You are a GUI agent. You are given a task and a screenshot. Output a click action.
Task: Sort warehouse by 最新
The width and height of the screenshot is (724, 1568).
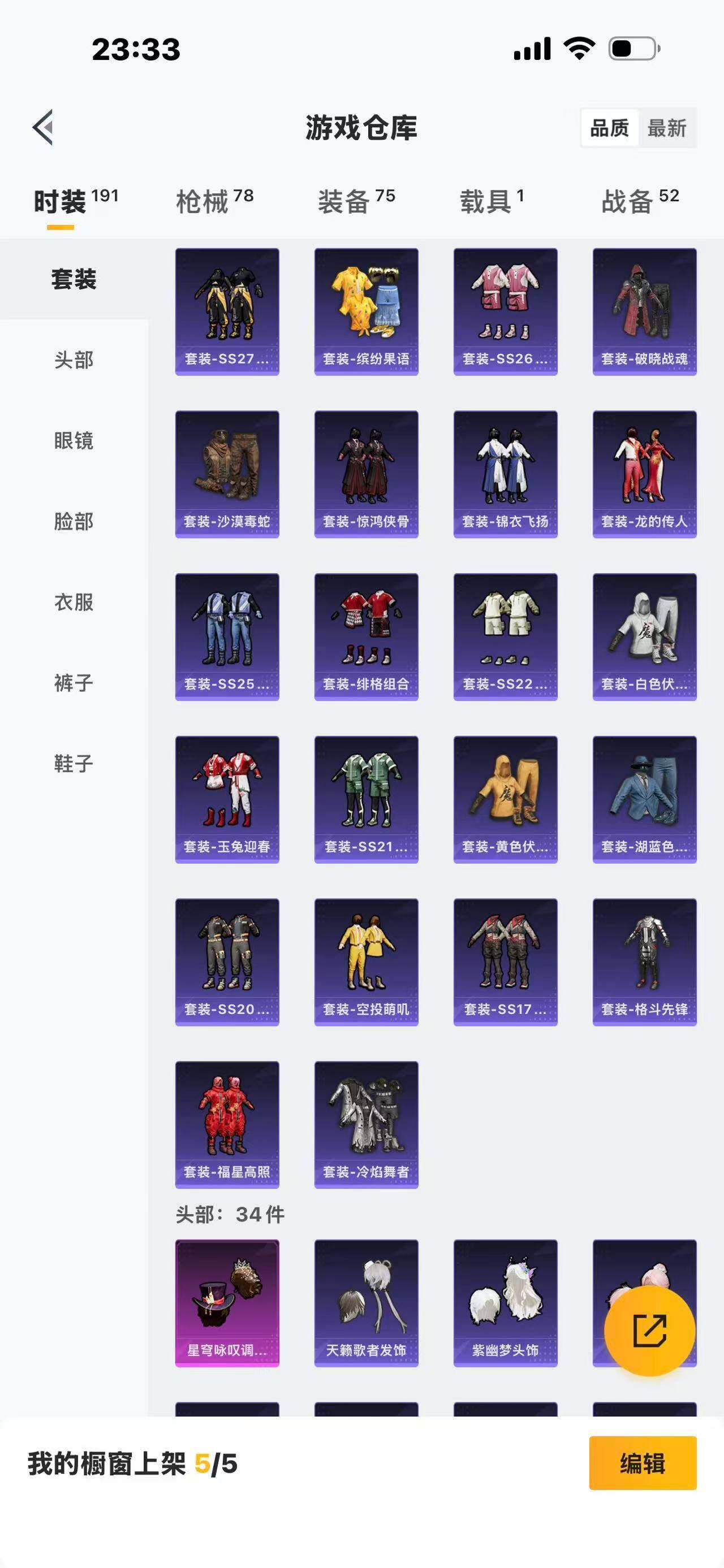(667, 128)
